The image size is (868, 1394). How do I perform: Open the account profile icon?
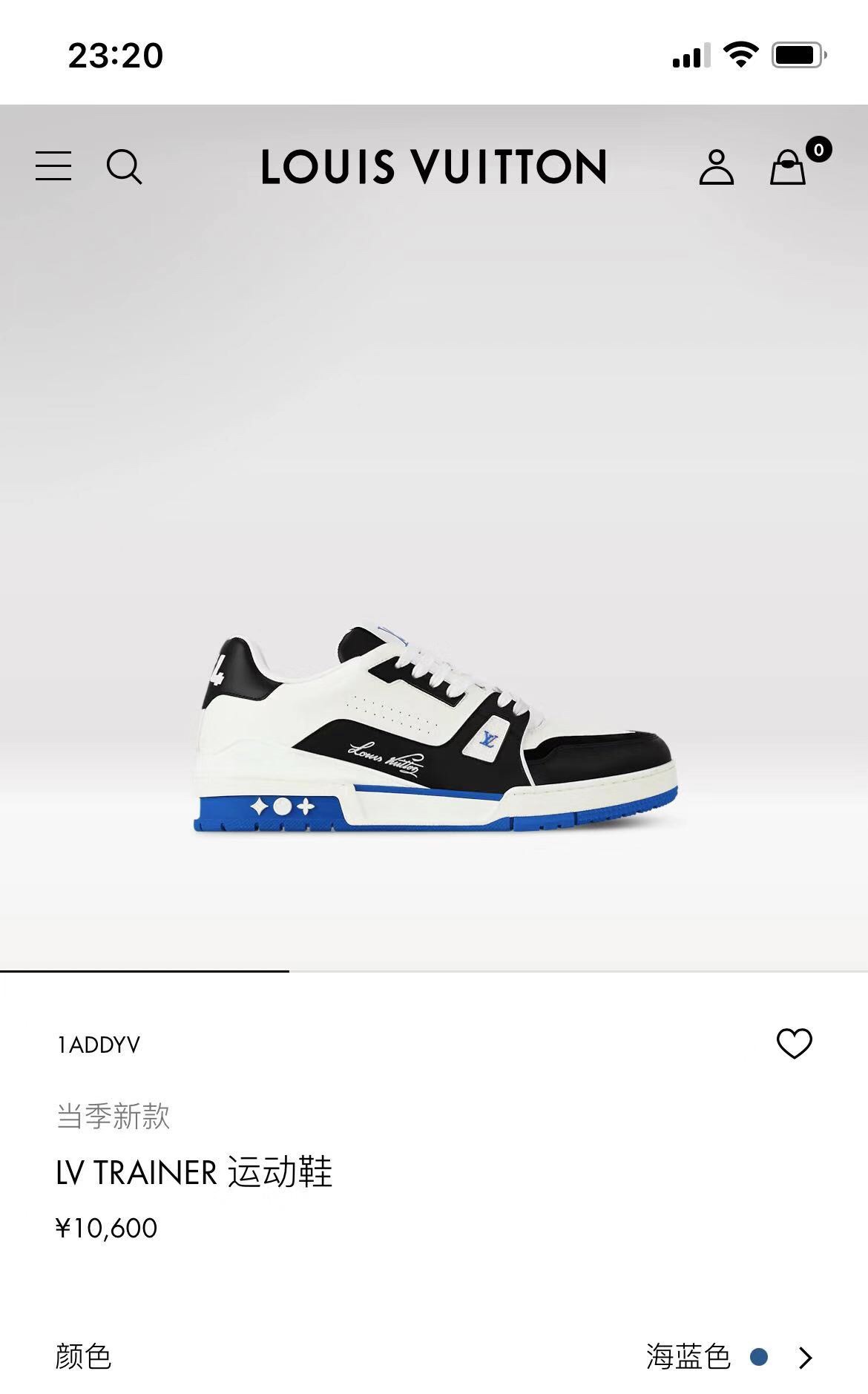click(x=716, y=167)
